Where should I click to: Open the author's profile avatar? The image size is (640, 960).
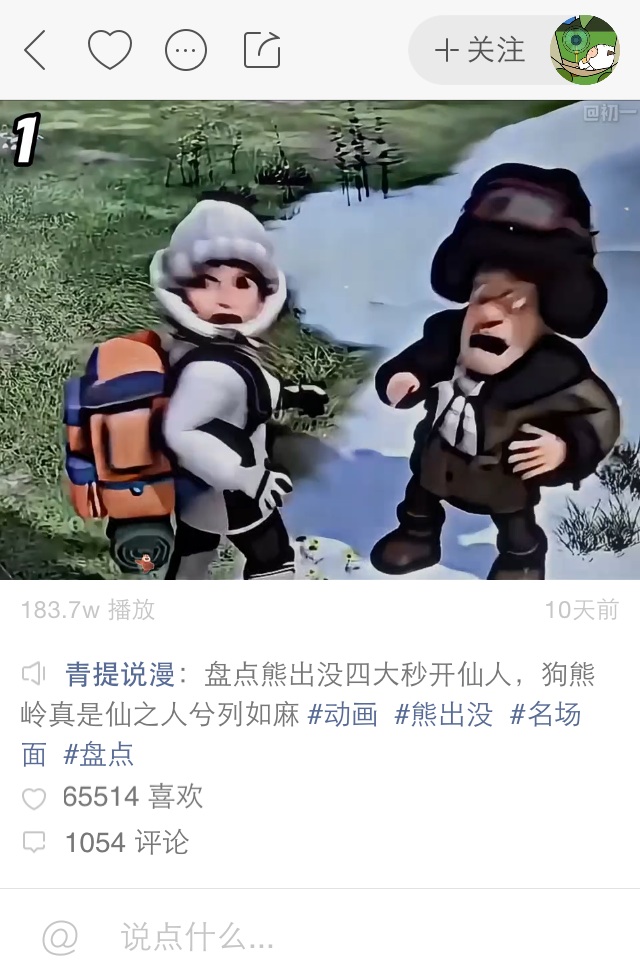coord(584,50)
